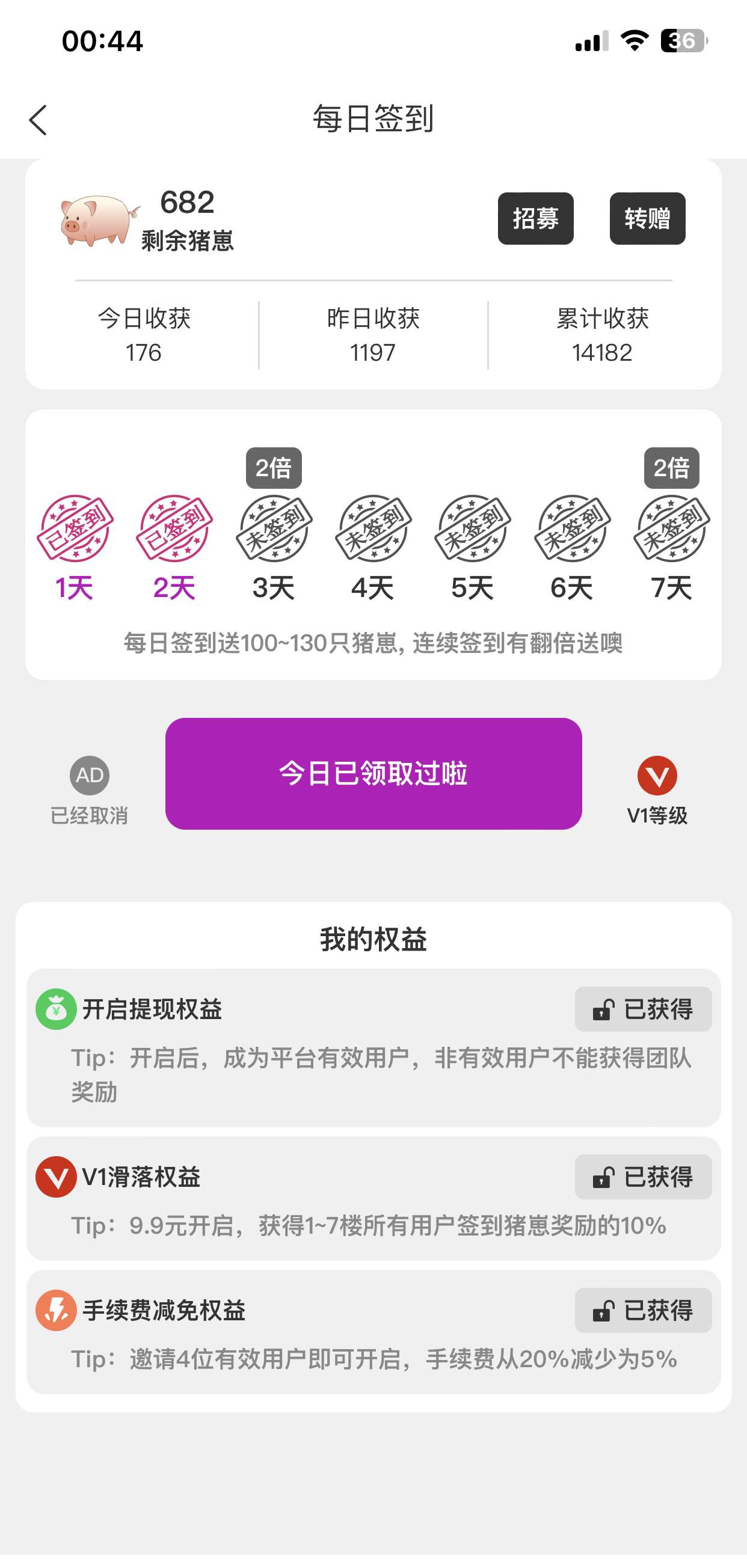The width and height of the screenshot is (747, 1568).
Task: Tap 已获得 for 开启提现权益
Action: point(643,1009)
